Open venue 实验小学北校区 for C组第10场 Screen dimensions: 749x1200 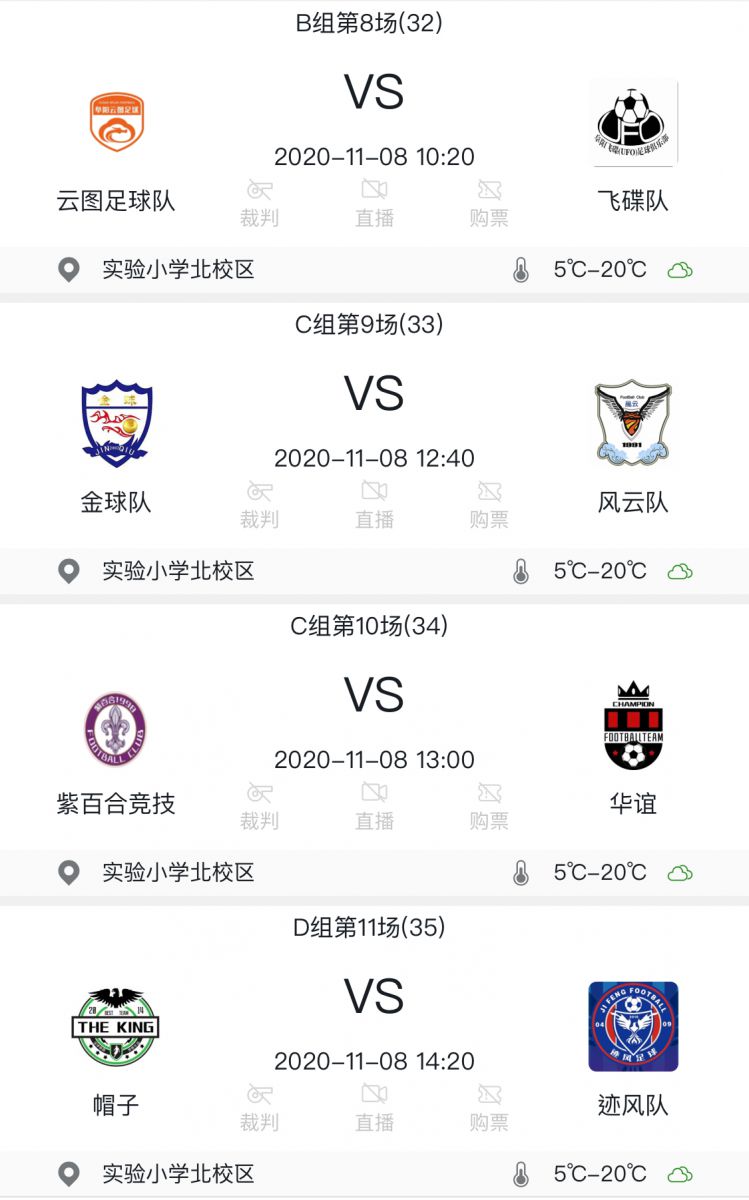pos(178,872)
